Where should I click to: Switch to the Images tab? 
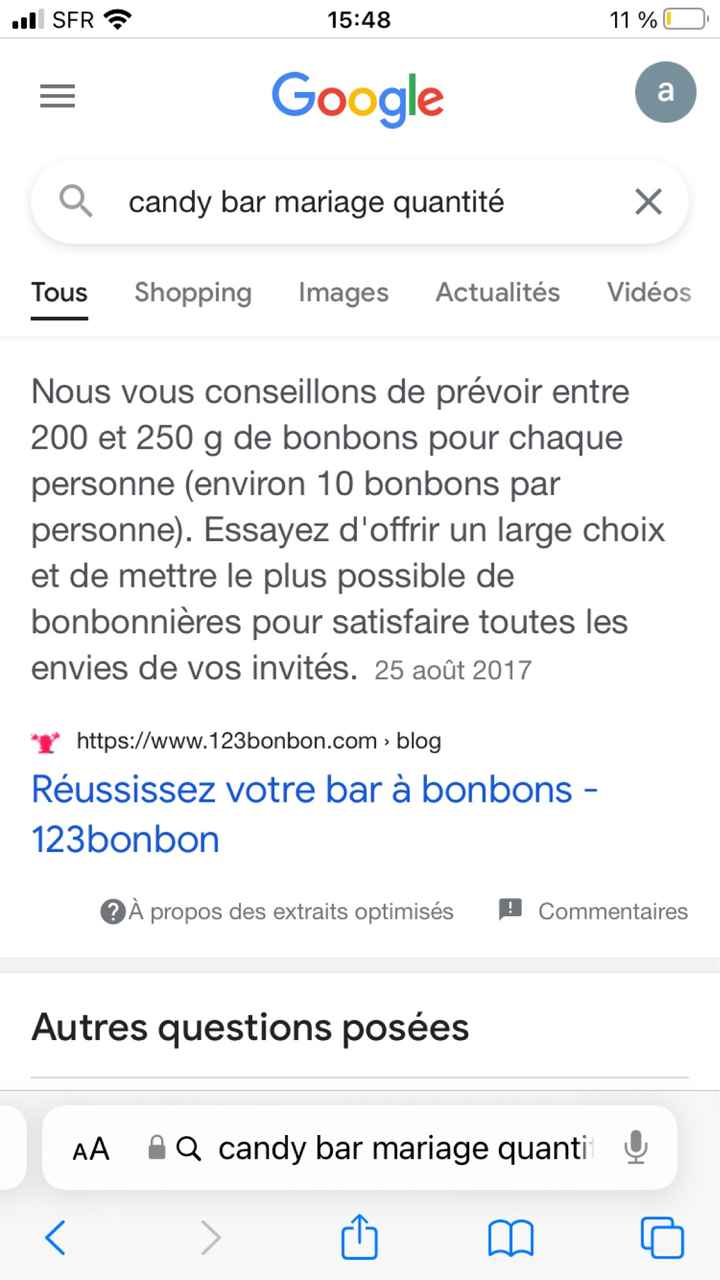pos(343,292)
